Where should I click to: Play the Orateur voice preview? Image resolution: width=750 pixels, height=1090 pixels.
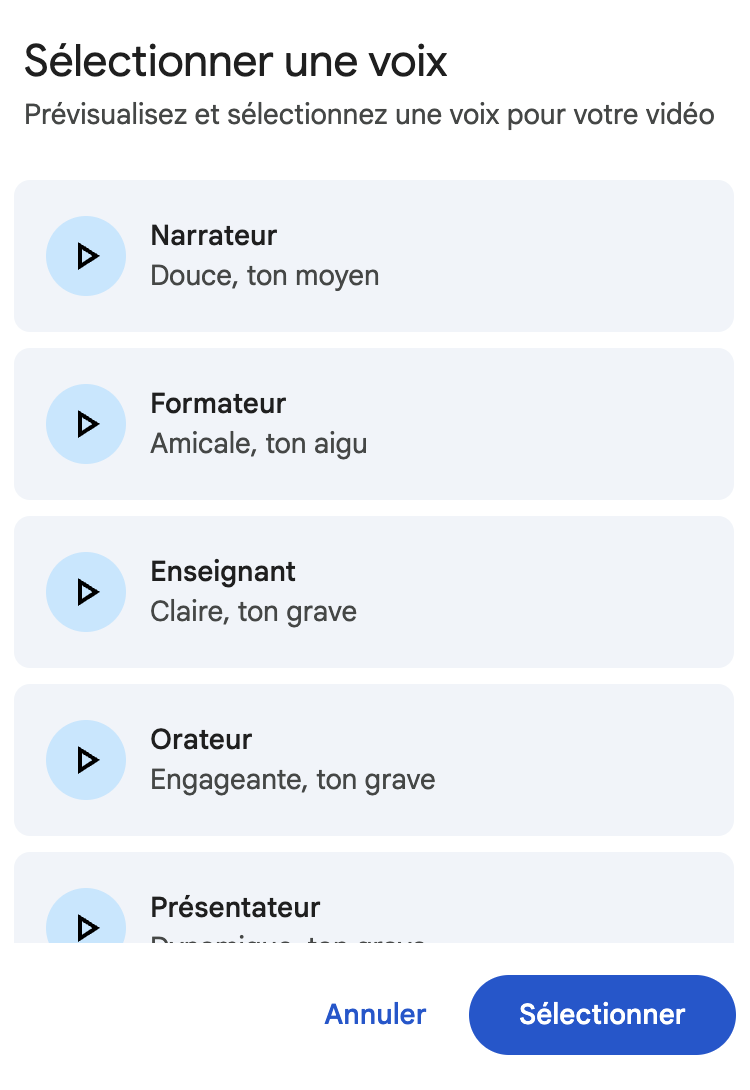(86, 760)
